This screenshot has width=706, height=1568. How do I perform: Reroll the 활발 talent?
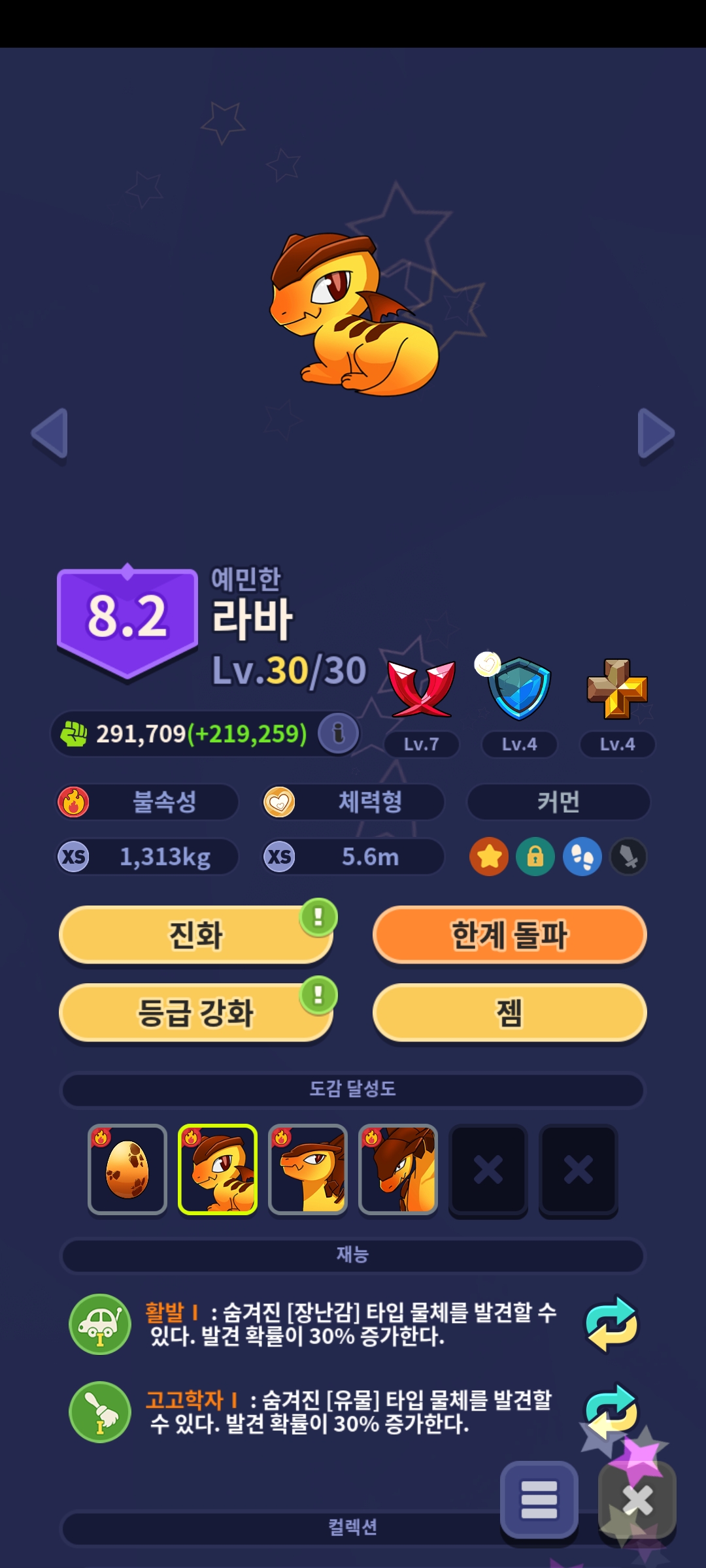coord(611,1324)
